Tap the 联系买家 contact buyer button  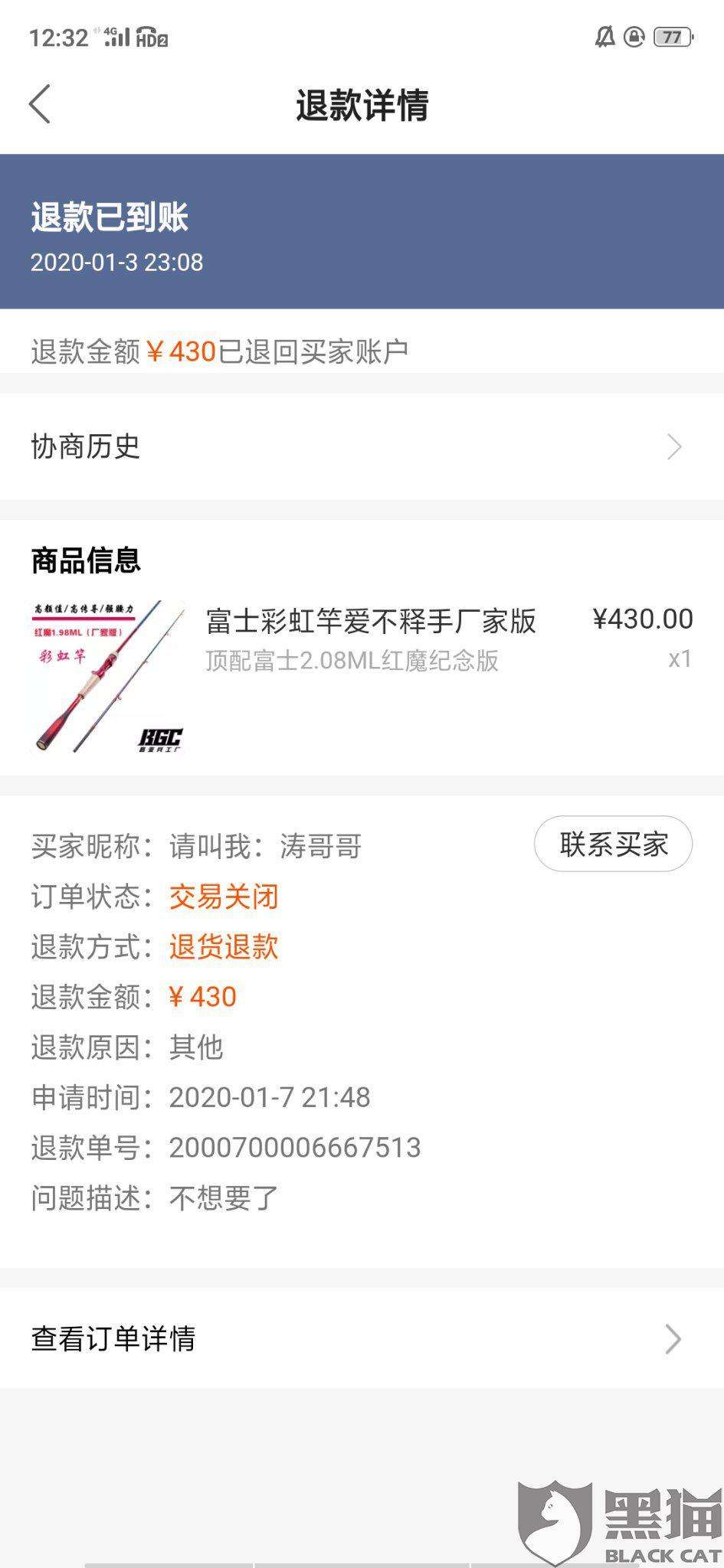611,843
